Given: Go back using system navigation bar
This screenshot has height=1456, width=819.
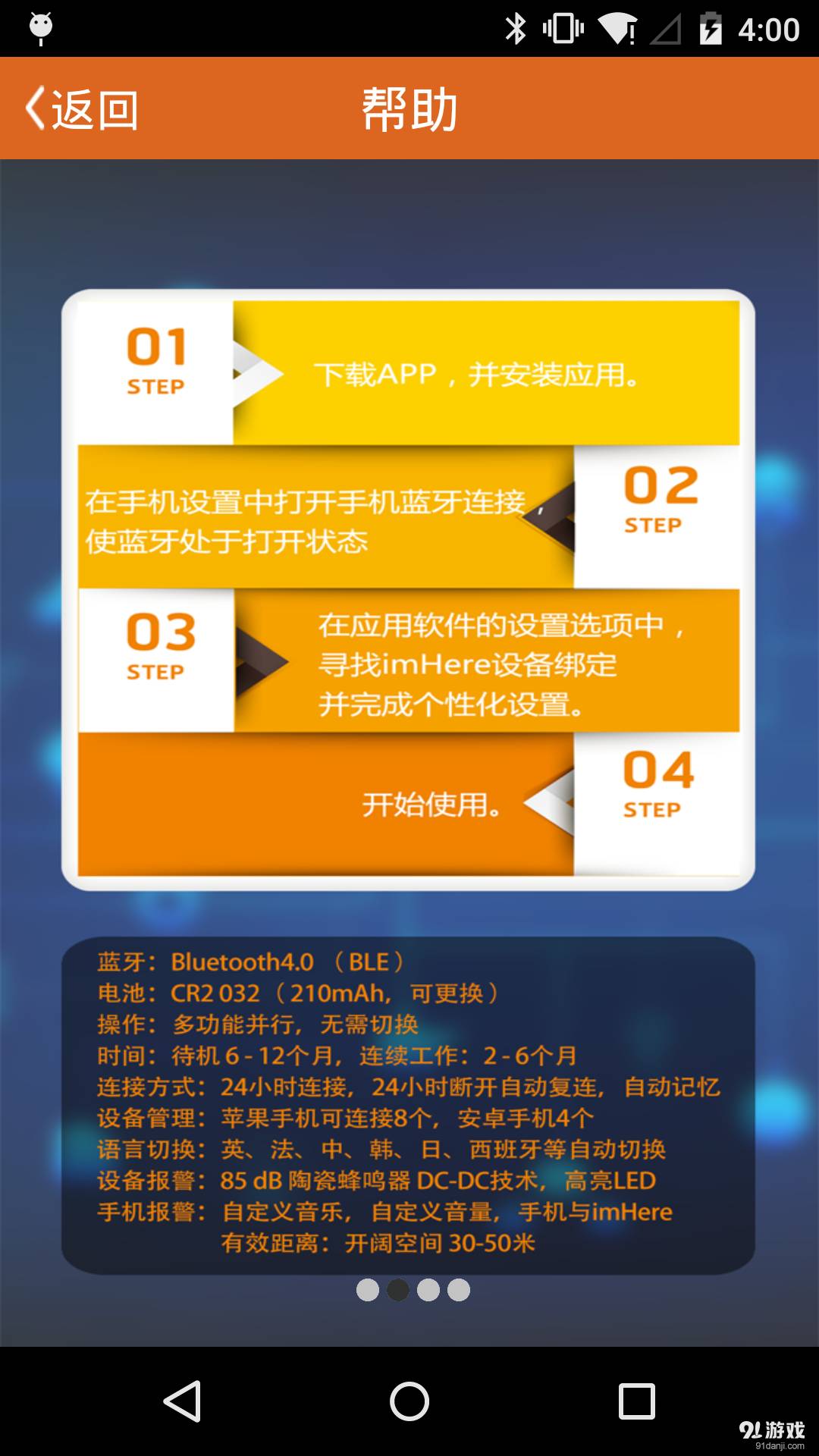Looking at the screenshot, I should [182, 1401].
